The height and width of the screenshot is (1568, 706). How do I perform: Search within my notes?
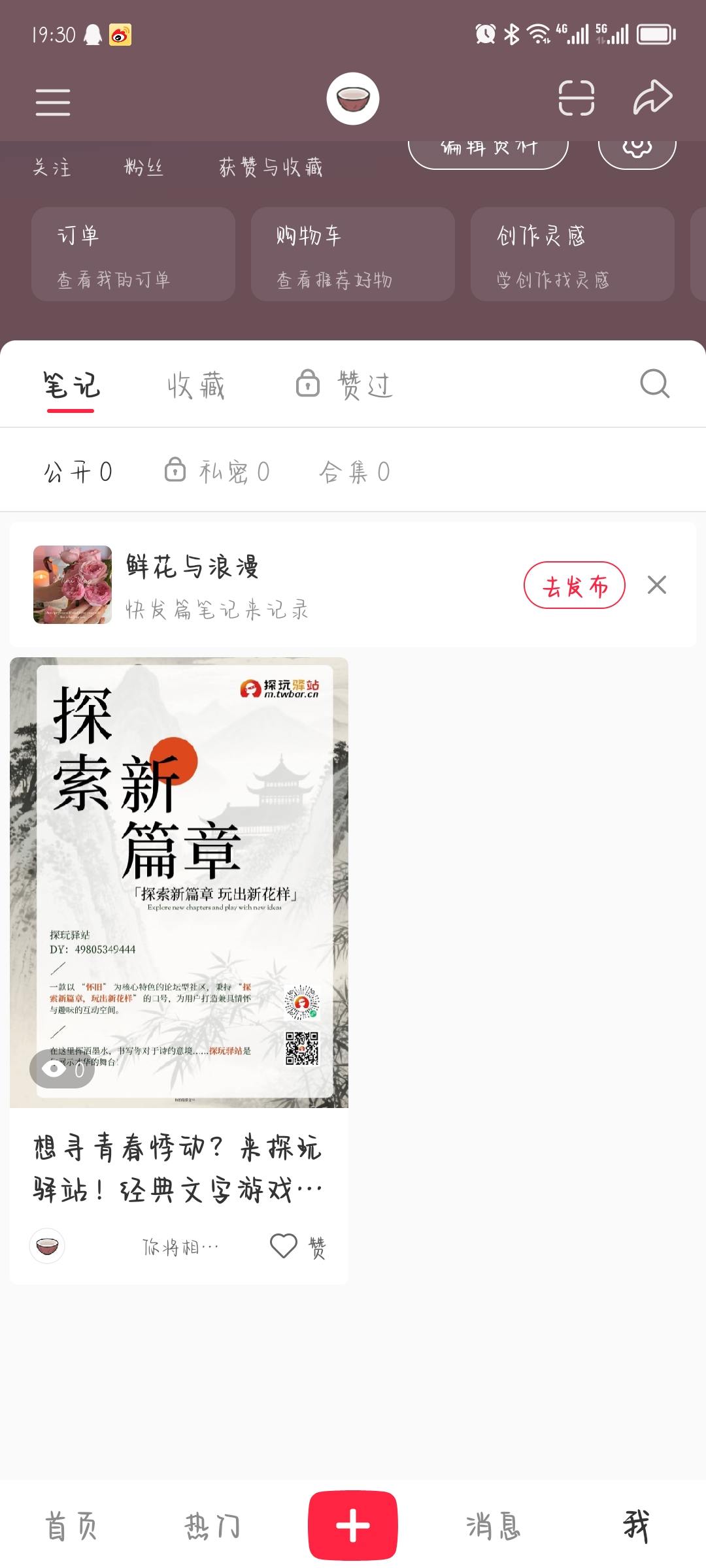[x=654, y=384]
